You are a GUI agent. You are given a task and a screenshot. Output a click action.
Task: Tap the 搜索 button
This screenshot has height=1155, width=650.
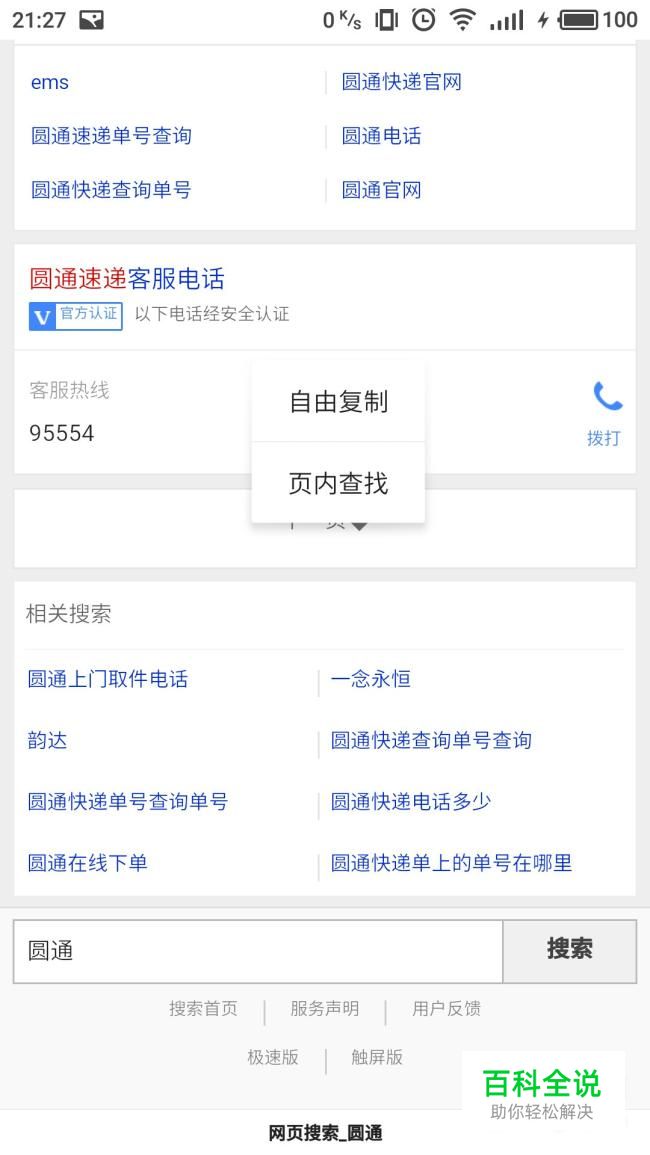(x=569, y=950)
